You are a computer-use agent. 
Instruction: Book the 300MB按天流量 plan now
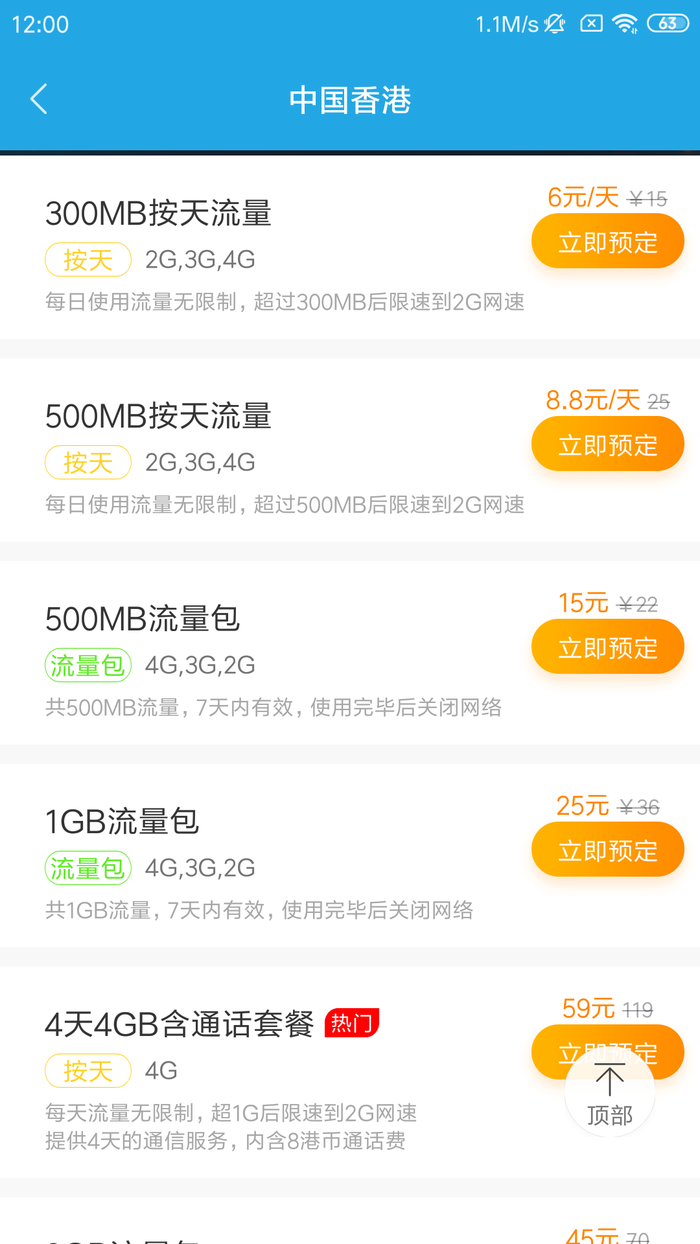pyautogui.click(x=607, y=242)
